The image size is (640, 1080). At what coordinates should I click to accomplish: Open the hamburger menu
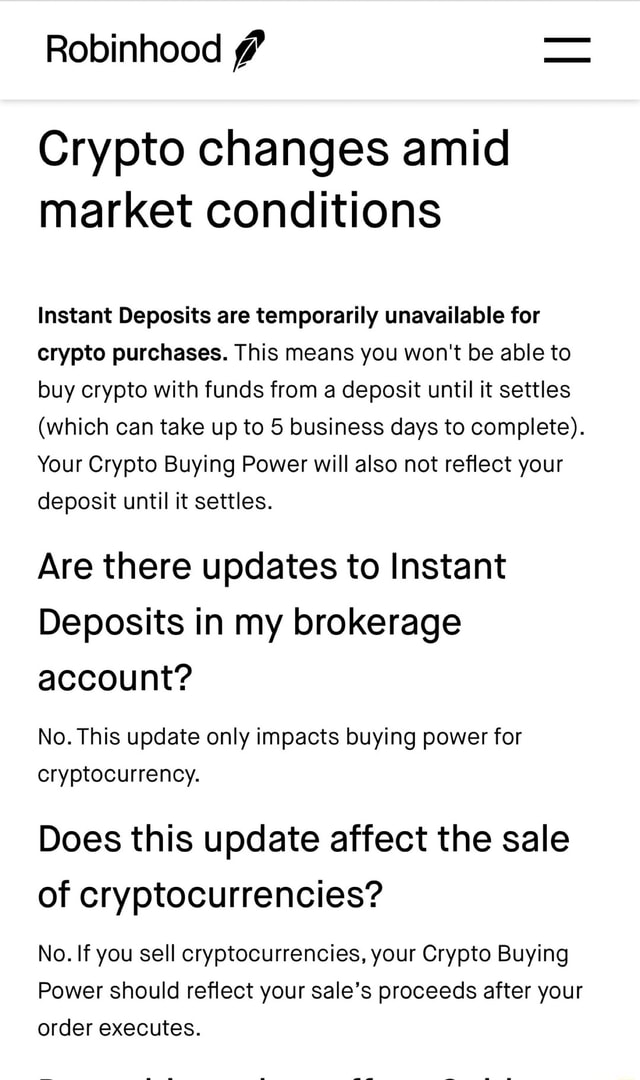click(567, 50)
